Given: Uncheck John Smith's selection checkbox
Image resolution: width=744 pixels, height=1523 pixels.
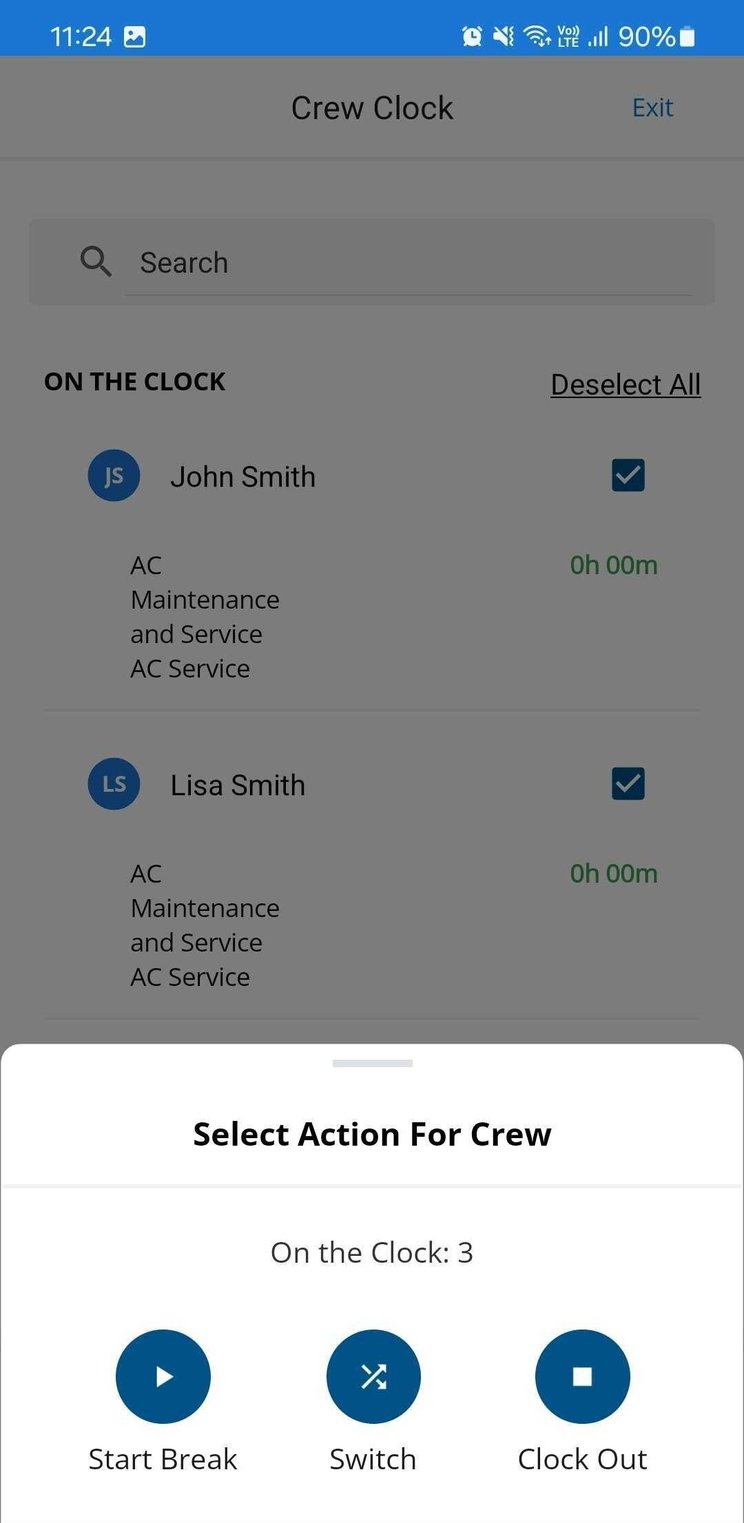Looking at the screenshot, I should point(627,475).
